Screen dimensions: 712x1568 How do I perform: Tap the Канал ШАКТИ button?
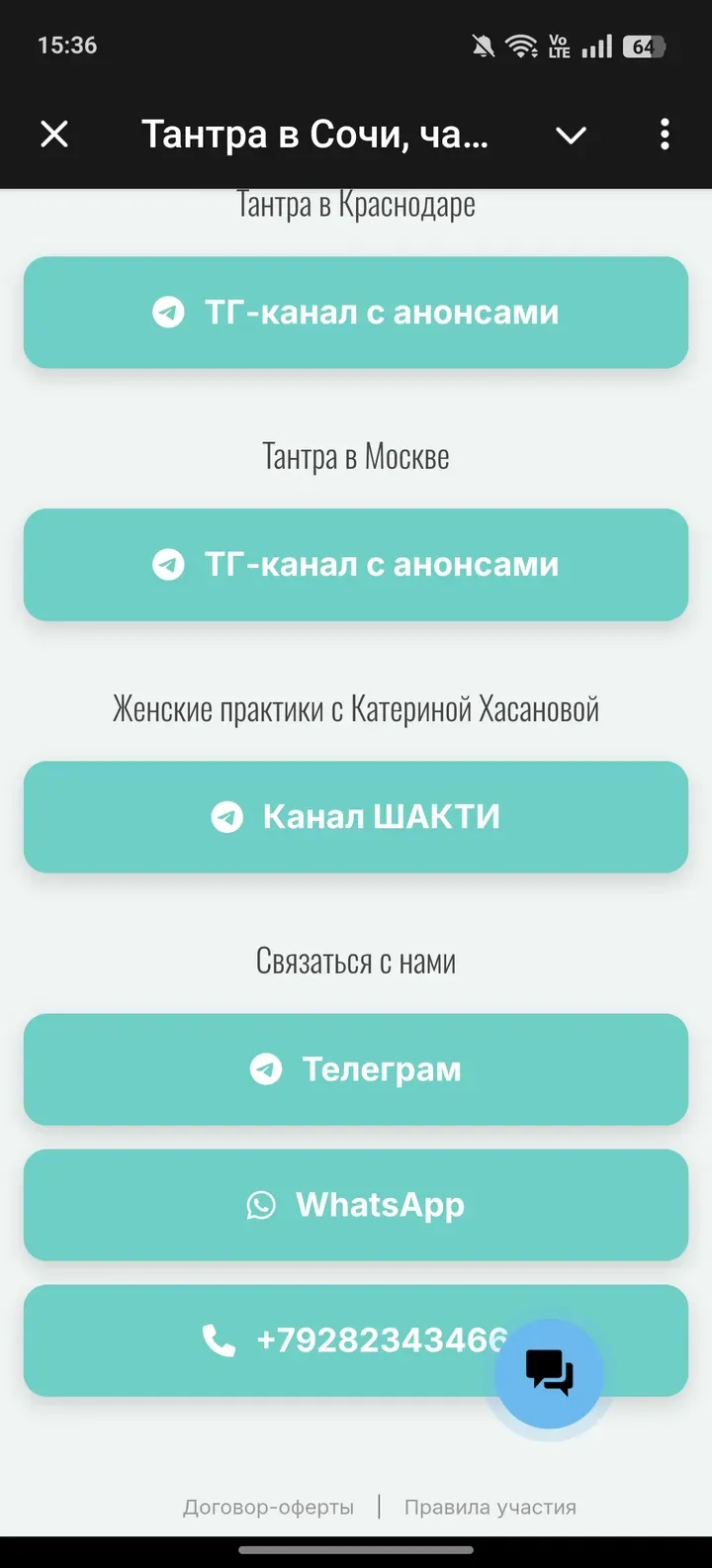click(356, 817)
